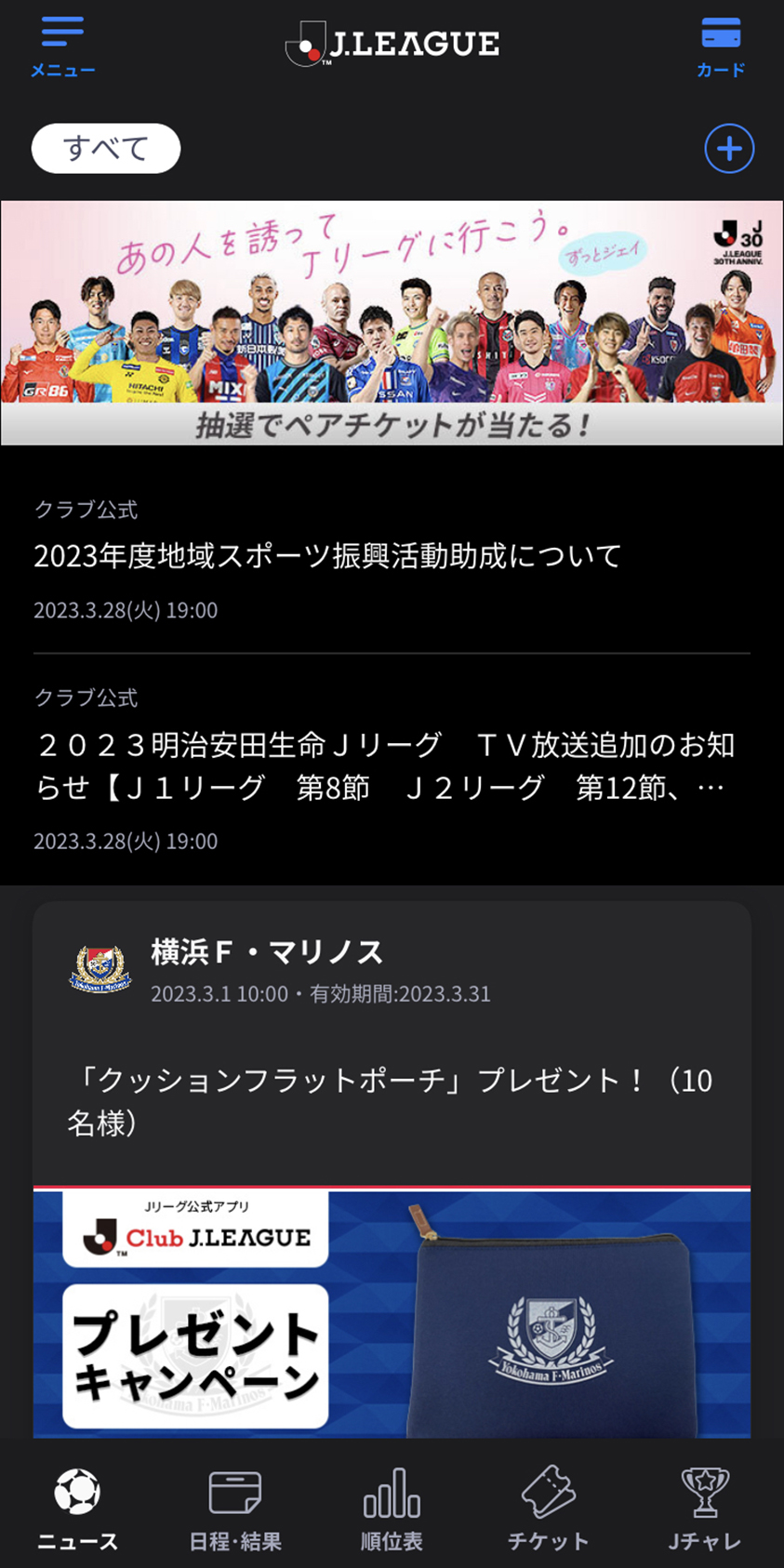Viewport: 784px width, 1568px height.
Task: Go to the チケット tab
Action: pos(549,1508)
